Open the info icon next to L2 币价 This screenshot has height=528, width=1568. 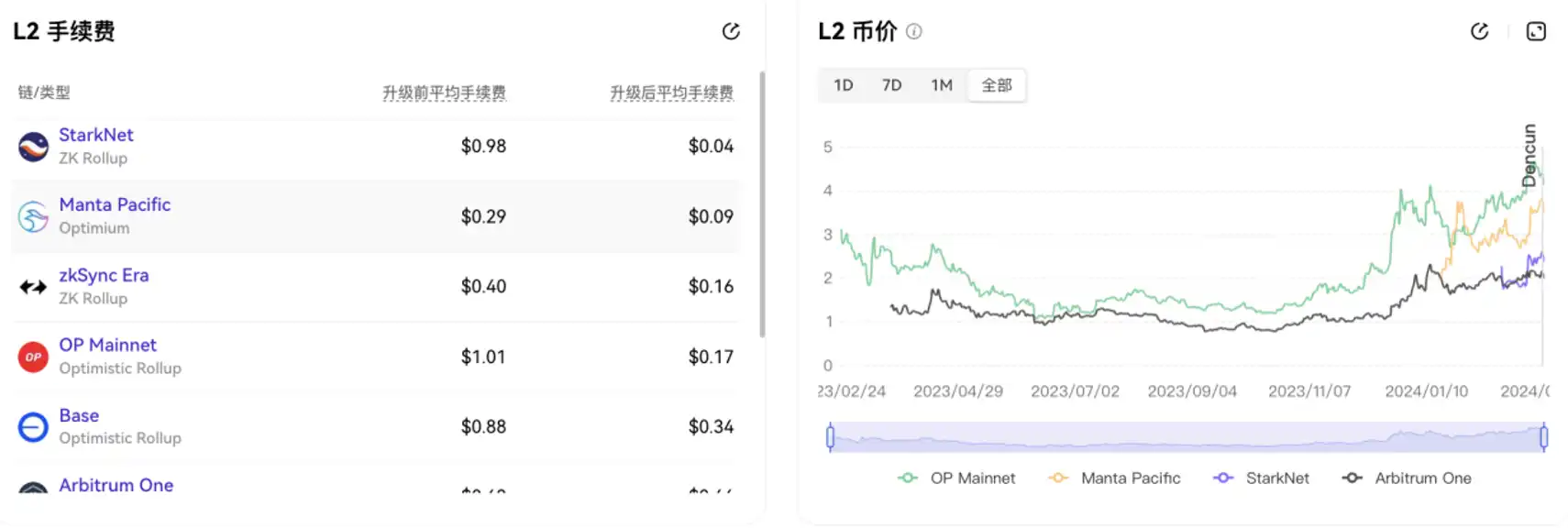pos(914,31)
